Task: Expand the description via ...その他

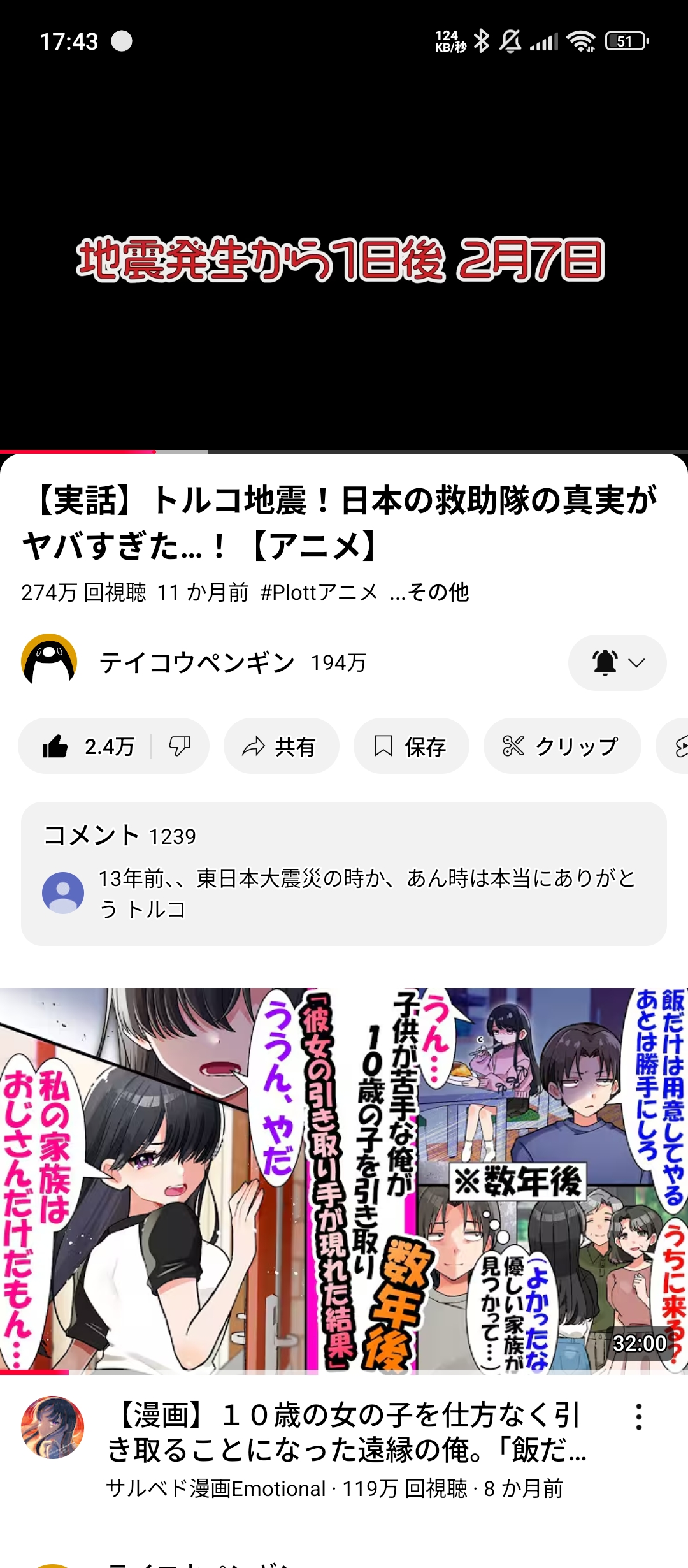Action: tap(429, 593)
